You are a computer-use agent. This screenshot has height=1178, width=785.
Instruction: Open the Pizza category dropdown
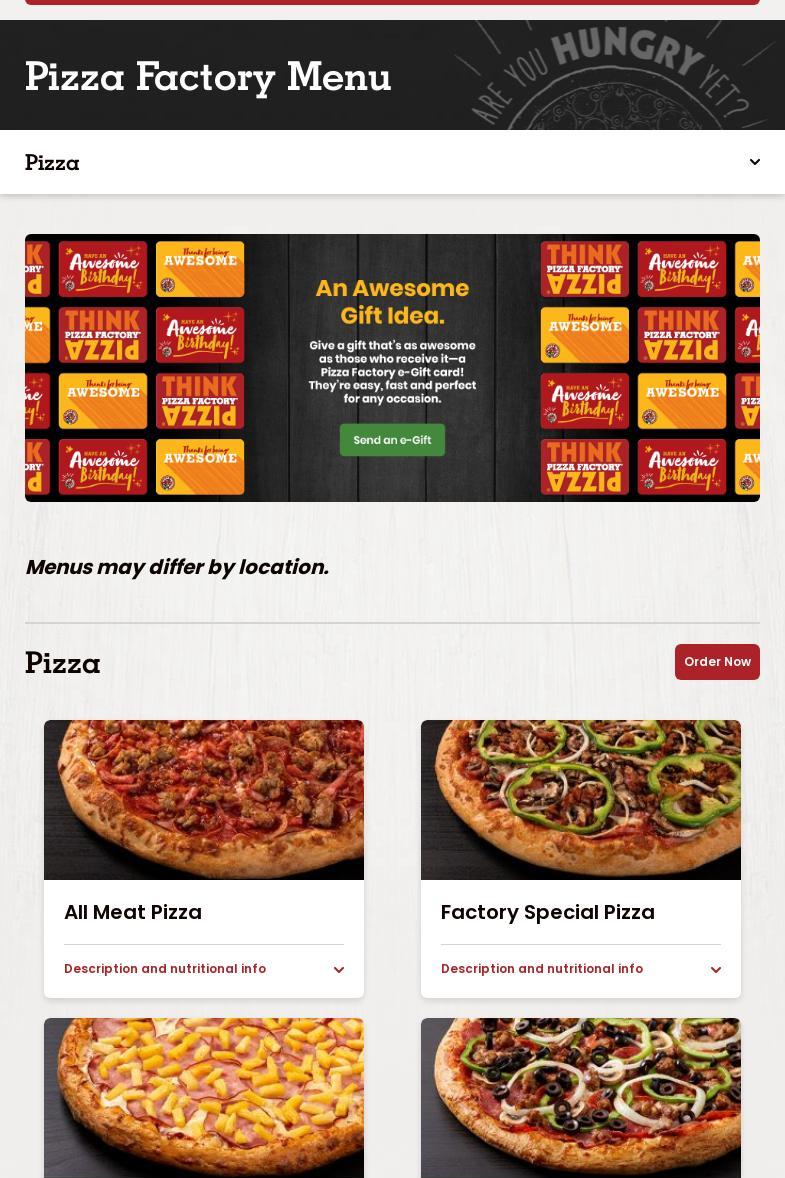click(x=392, y=162)
